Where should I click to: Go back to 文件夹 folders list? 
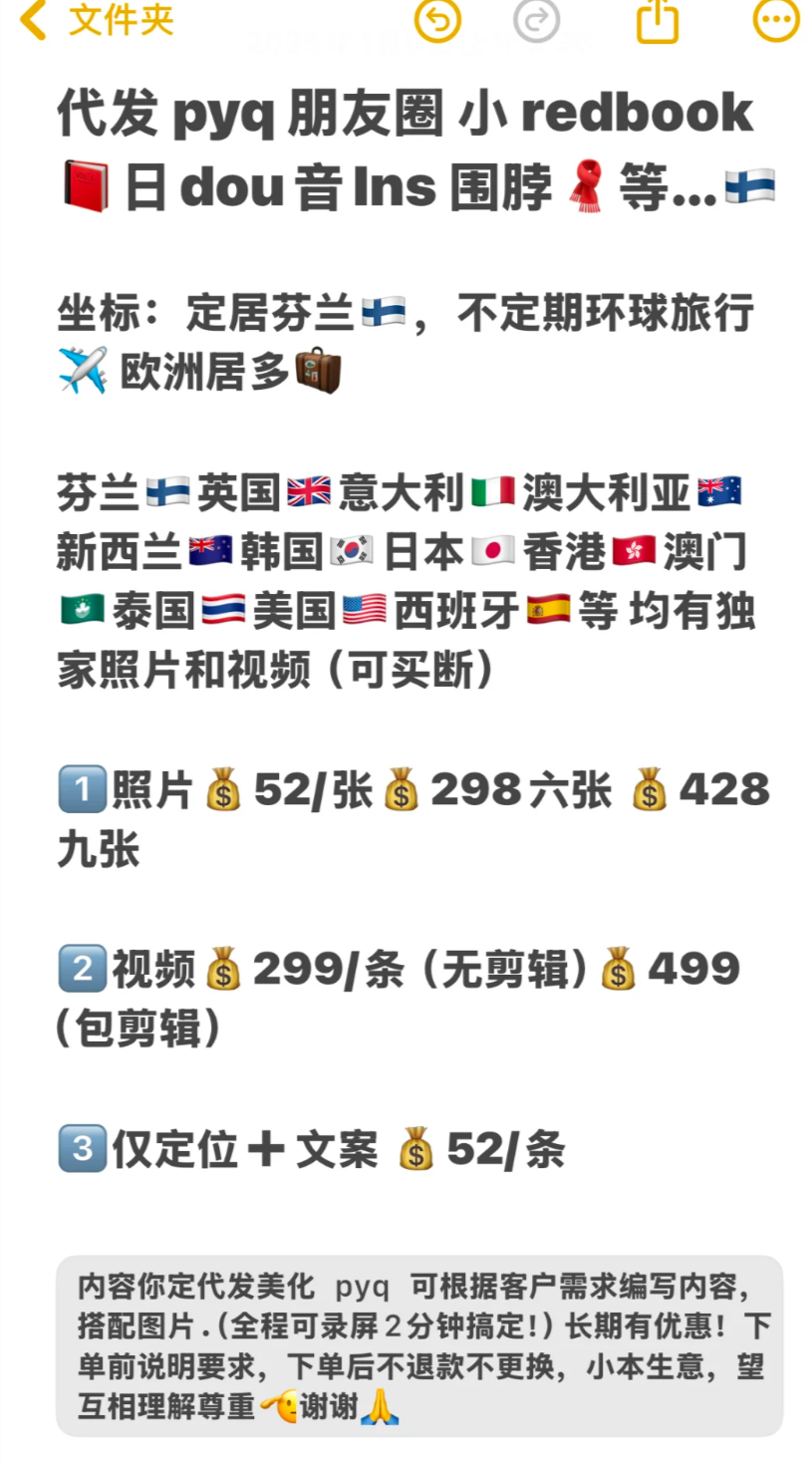(98, 21)
